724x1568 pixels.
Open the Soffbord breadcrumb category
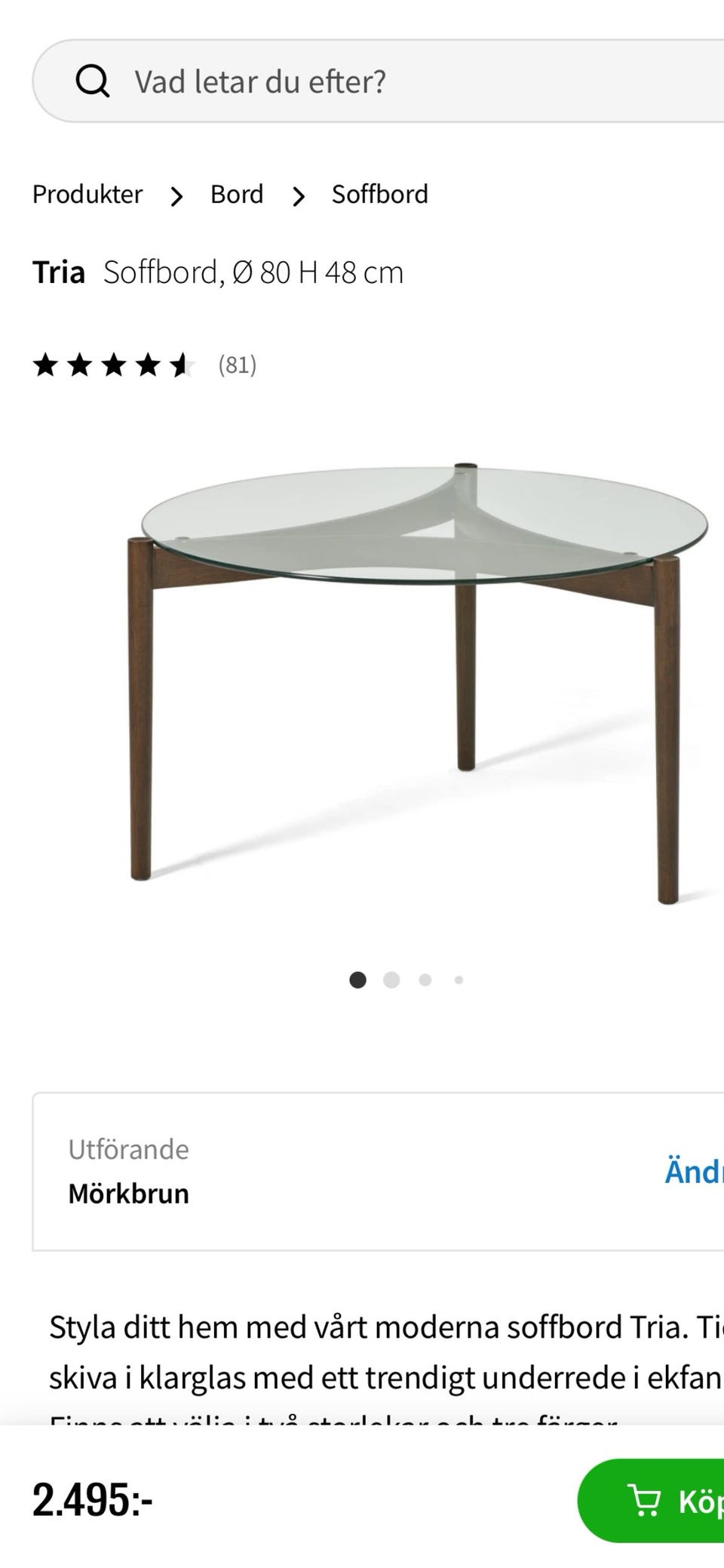[x=379, y=195]
